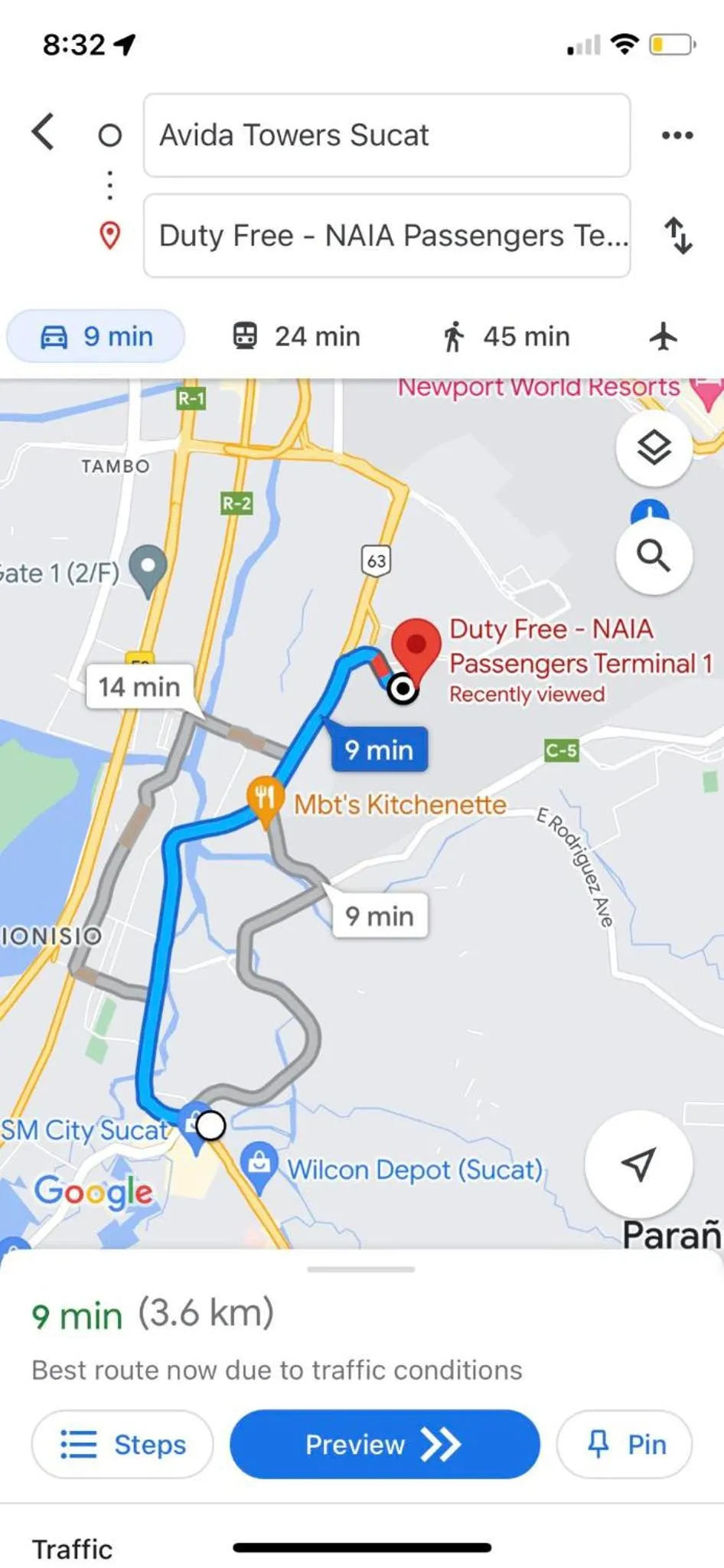Switch to the flights travel mode
The height and width of the screenshot is (1568, 724).
pos(664,336)
